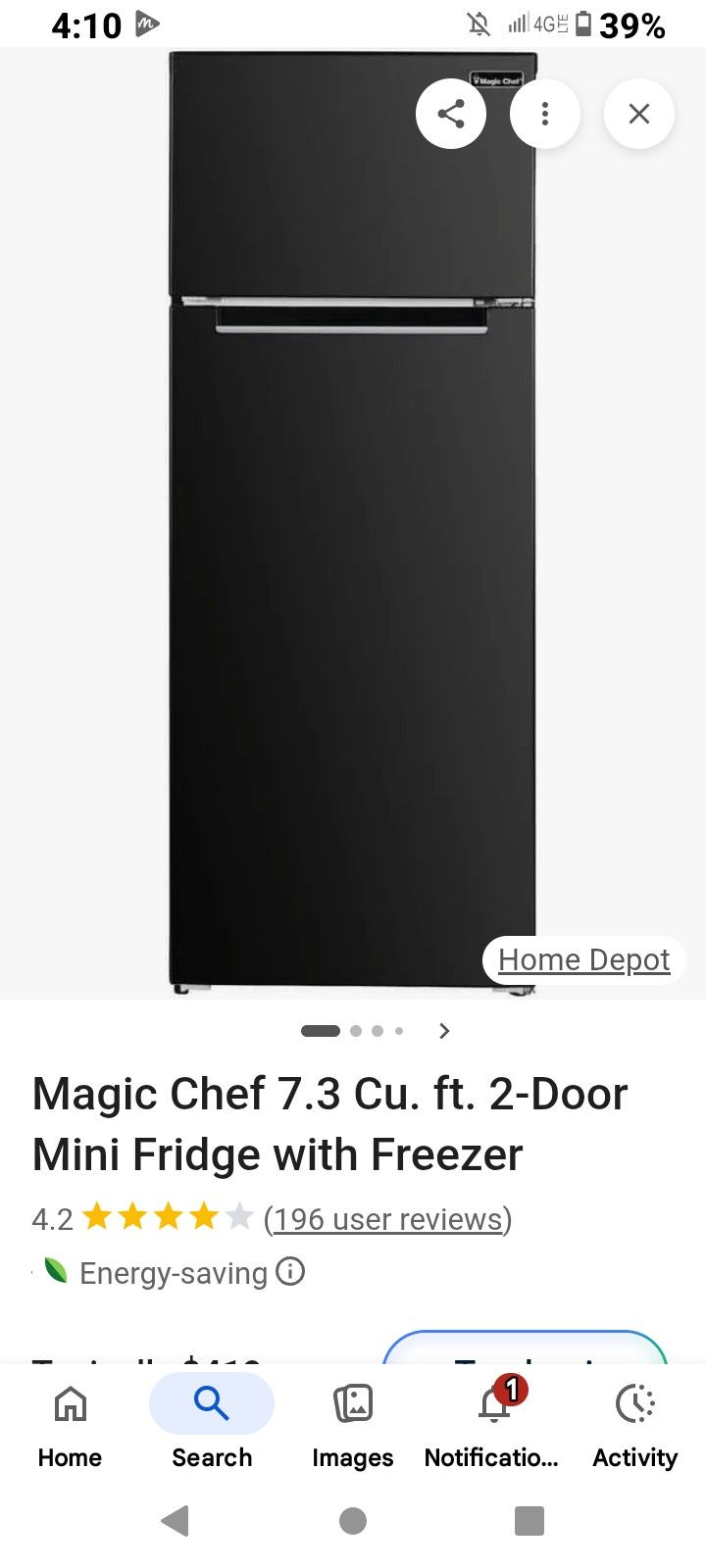Select the third carousel indicator dot
Viewport: 706px width, 1568px height.
point(377,1031)
